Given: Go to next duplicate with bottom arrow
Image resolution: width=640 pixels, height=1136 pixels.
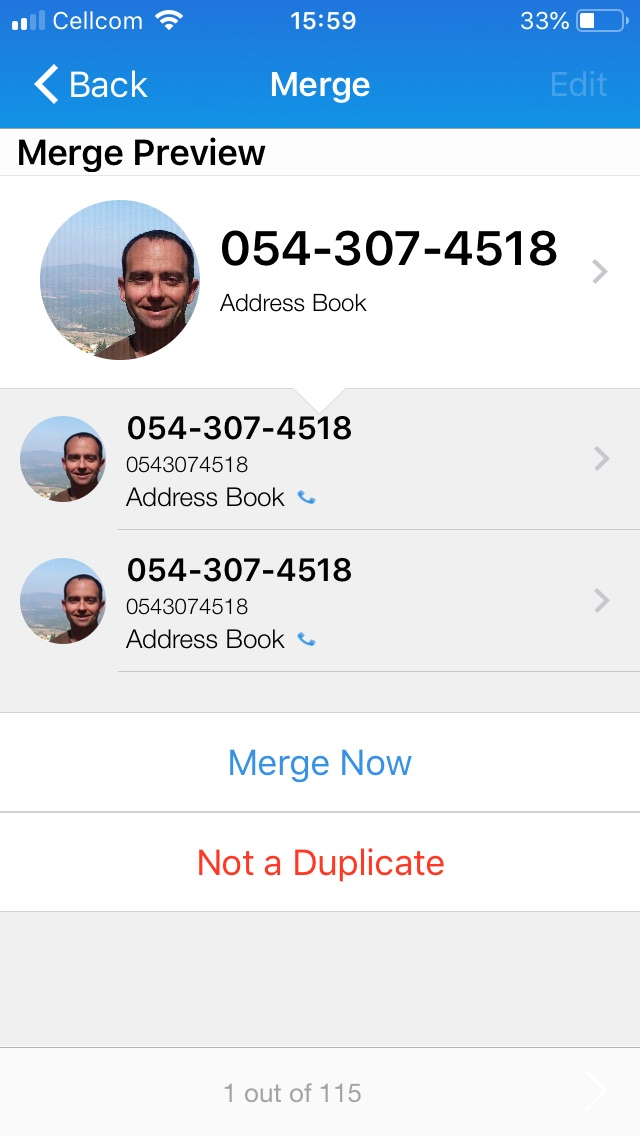Looking at the screenshot, I should click(x=596, y=1092).
